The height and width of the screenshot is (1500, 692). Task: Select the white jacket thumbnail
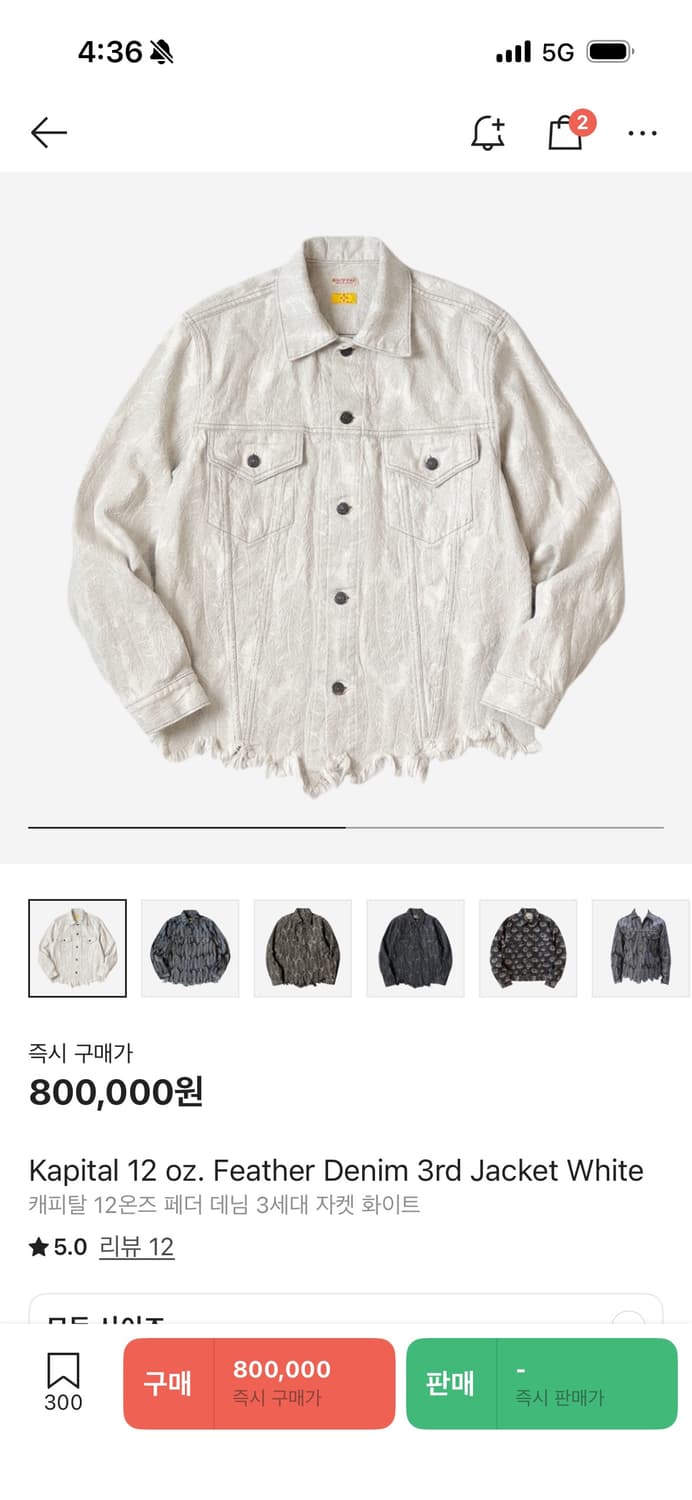coord(78,948)
